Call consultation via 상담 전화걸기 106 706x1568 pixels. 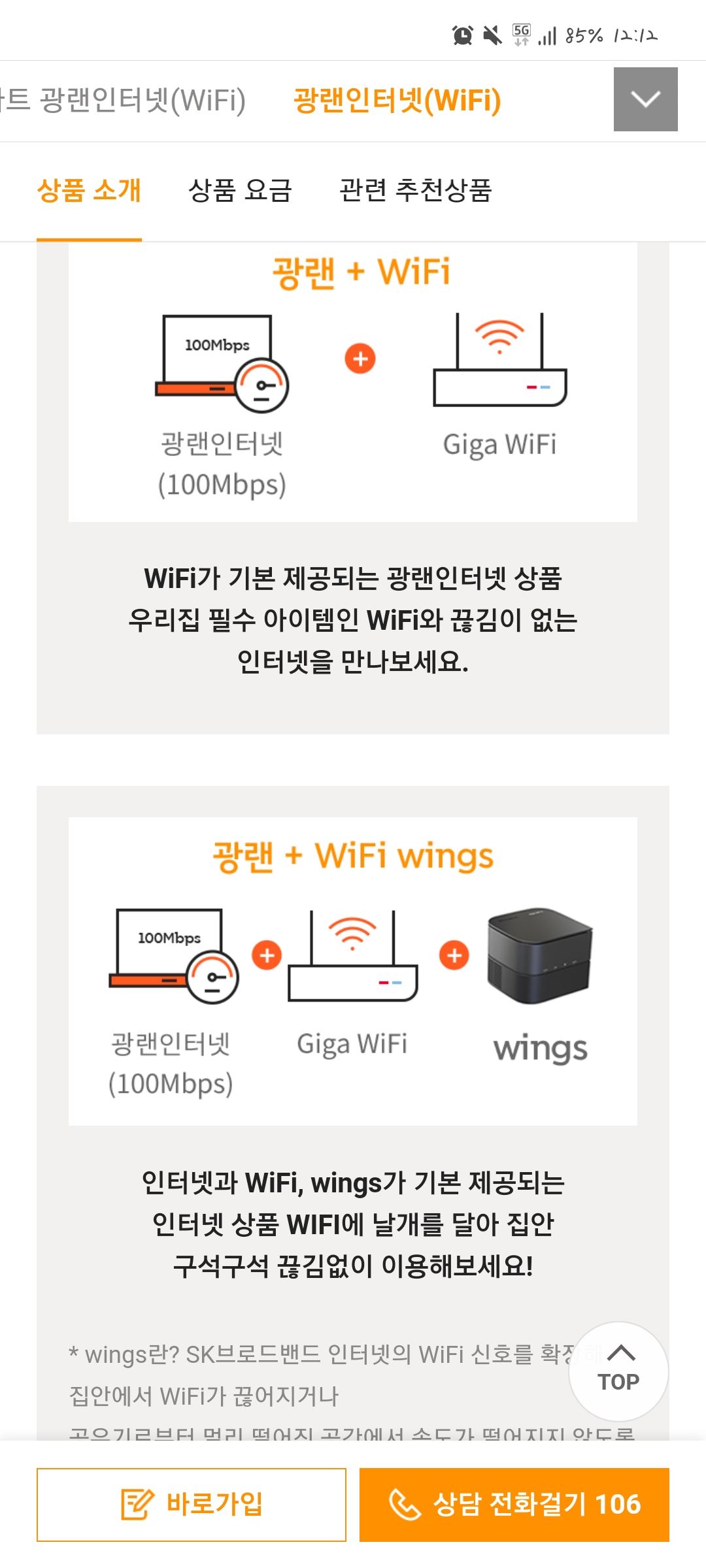point(514,1504)
